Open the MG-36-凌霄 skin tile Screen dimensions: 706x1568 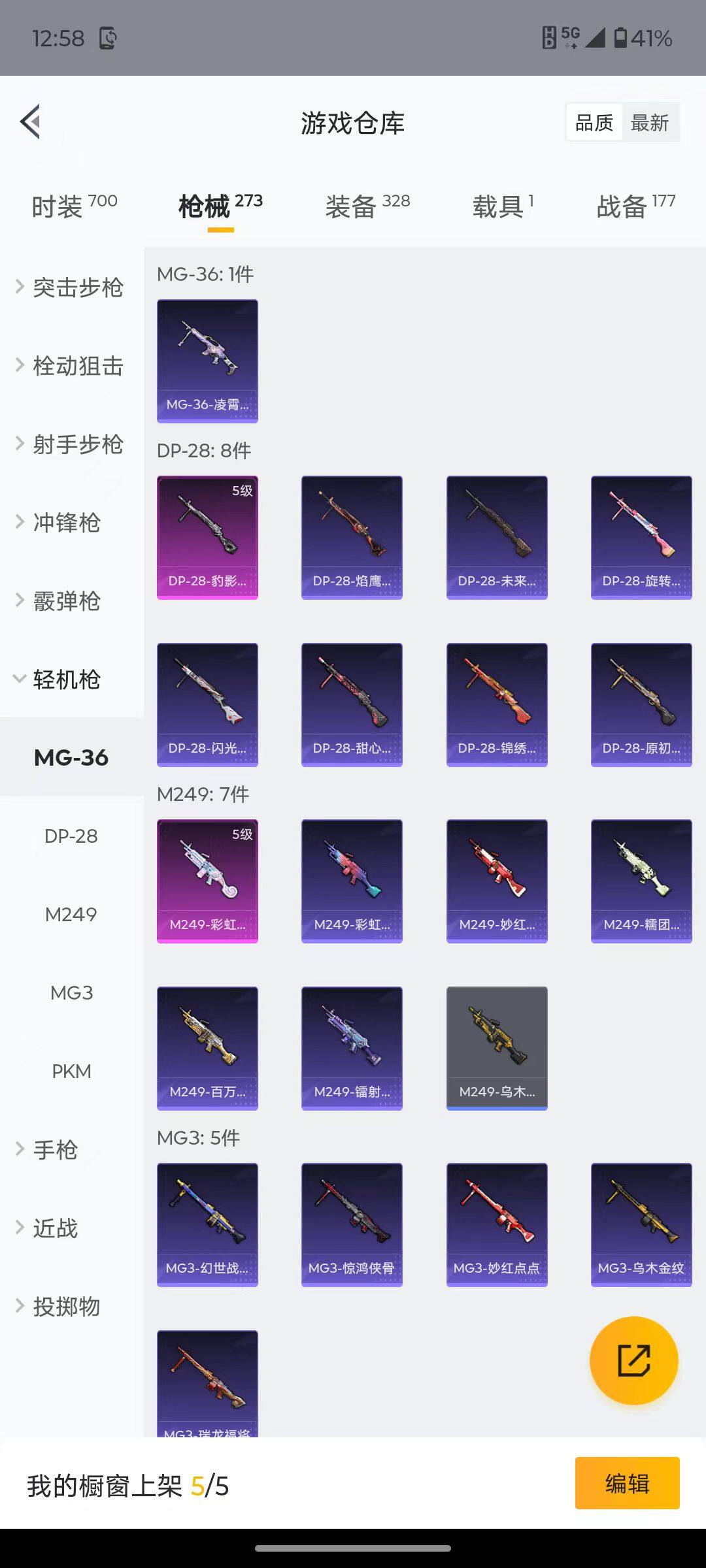point(207,361)
